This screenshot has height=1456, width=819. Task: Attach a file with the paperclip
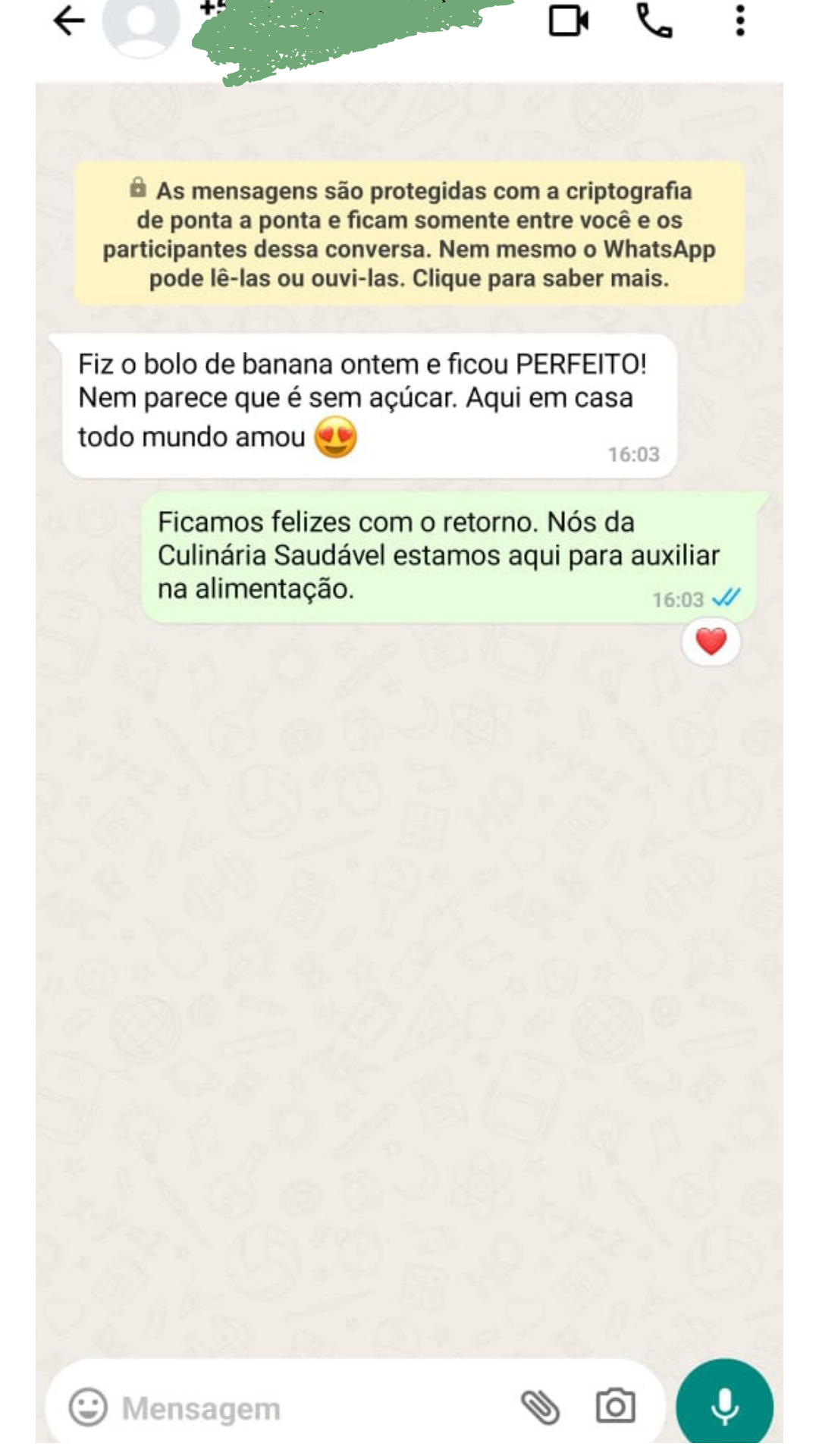point(540,1407)
